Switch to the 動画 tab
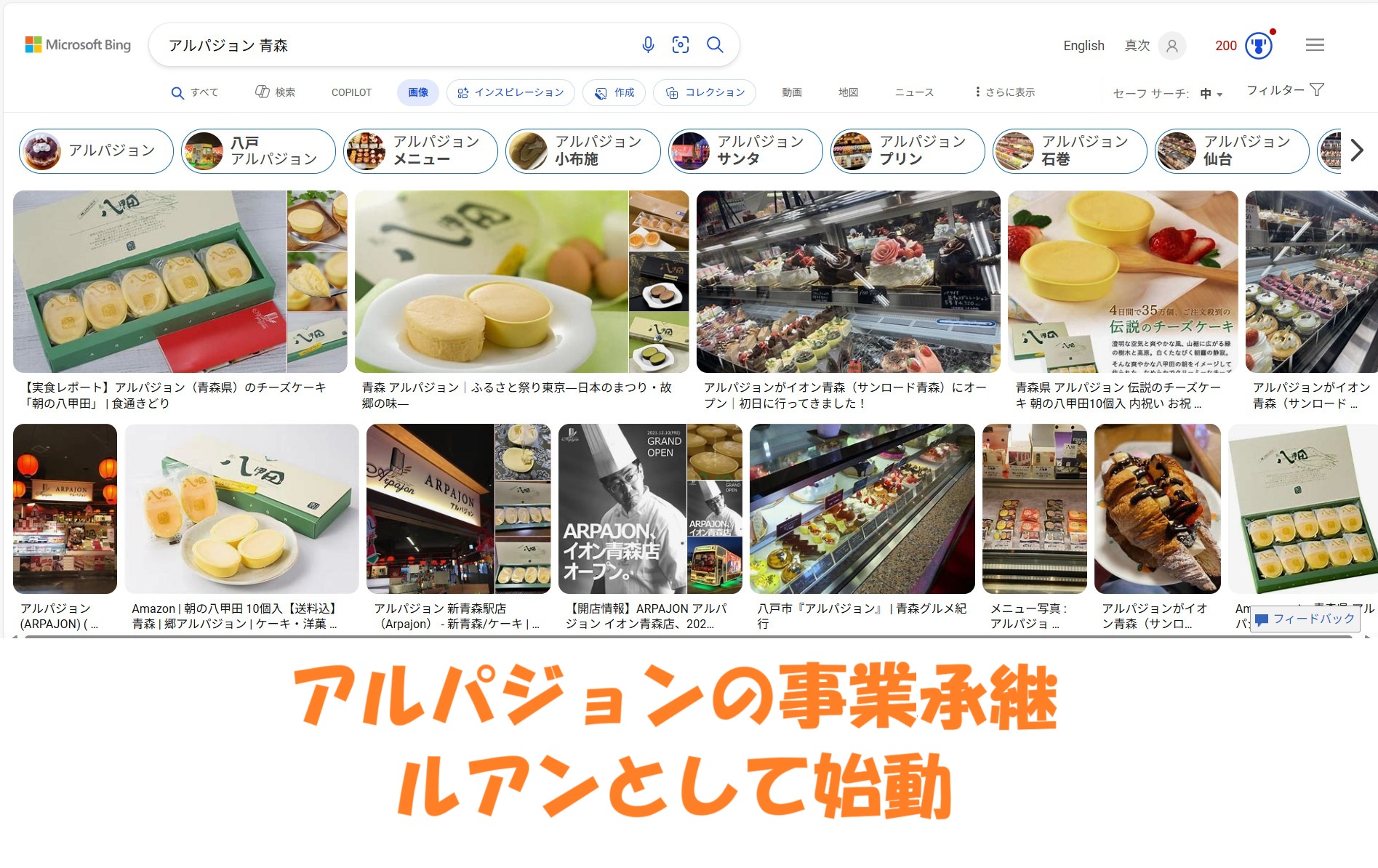Screen dimensions: 1378x868 pyautogui.click(x=792, y=92)
